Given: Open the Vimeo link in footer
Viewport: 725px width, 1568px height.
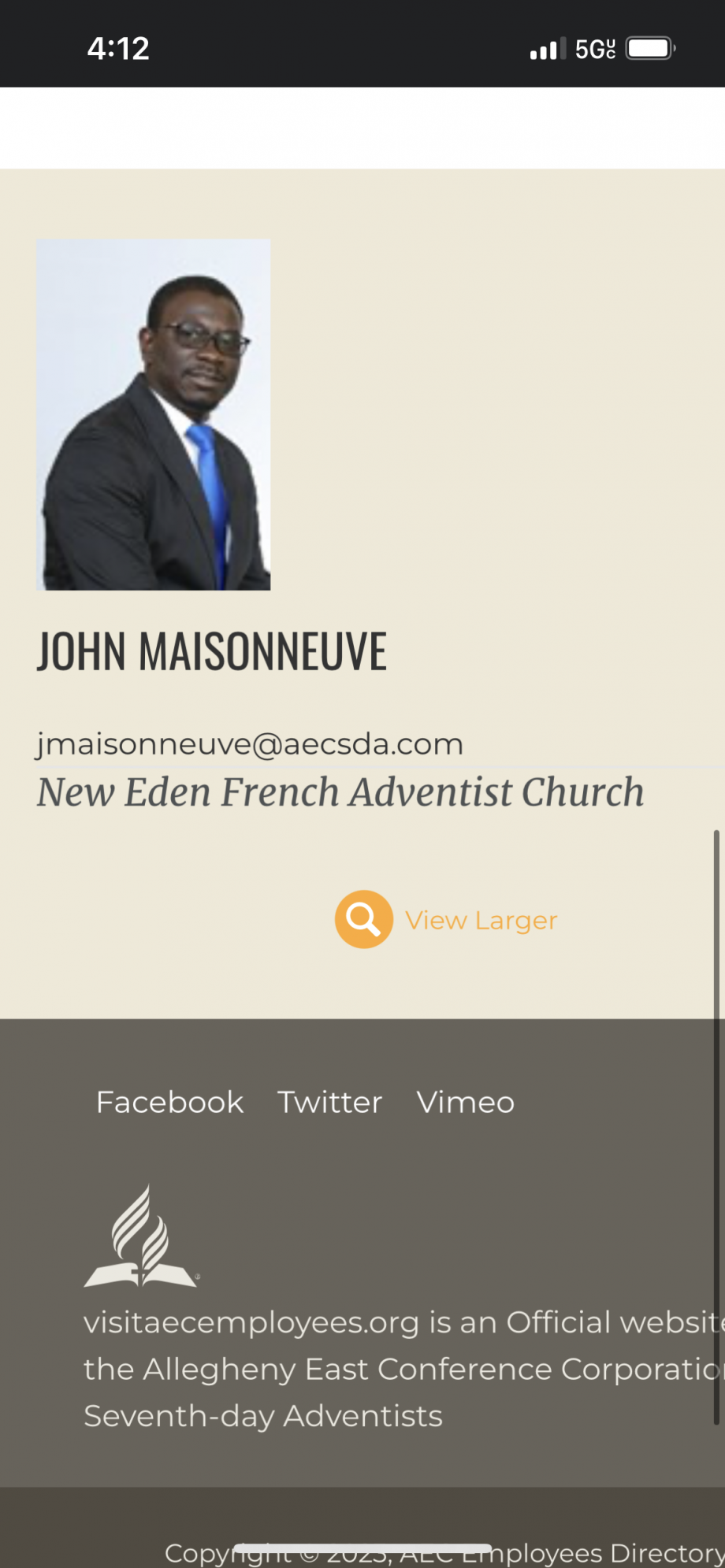Looking at the screenshot, I should pos(465,1103).
